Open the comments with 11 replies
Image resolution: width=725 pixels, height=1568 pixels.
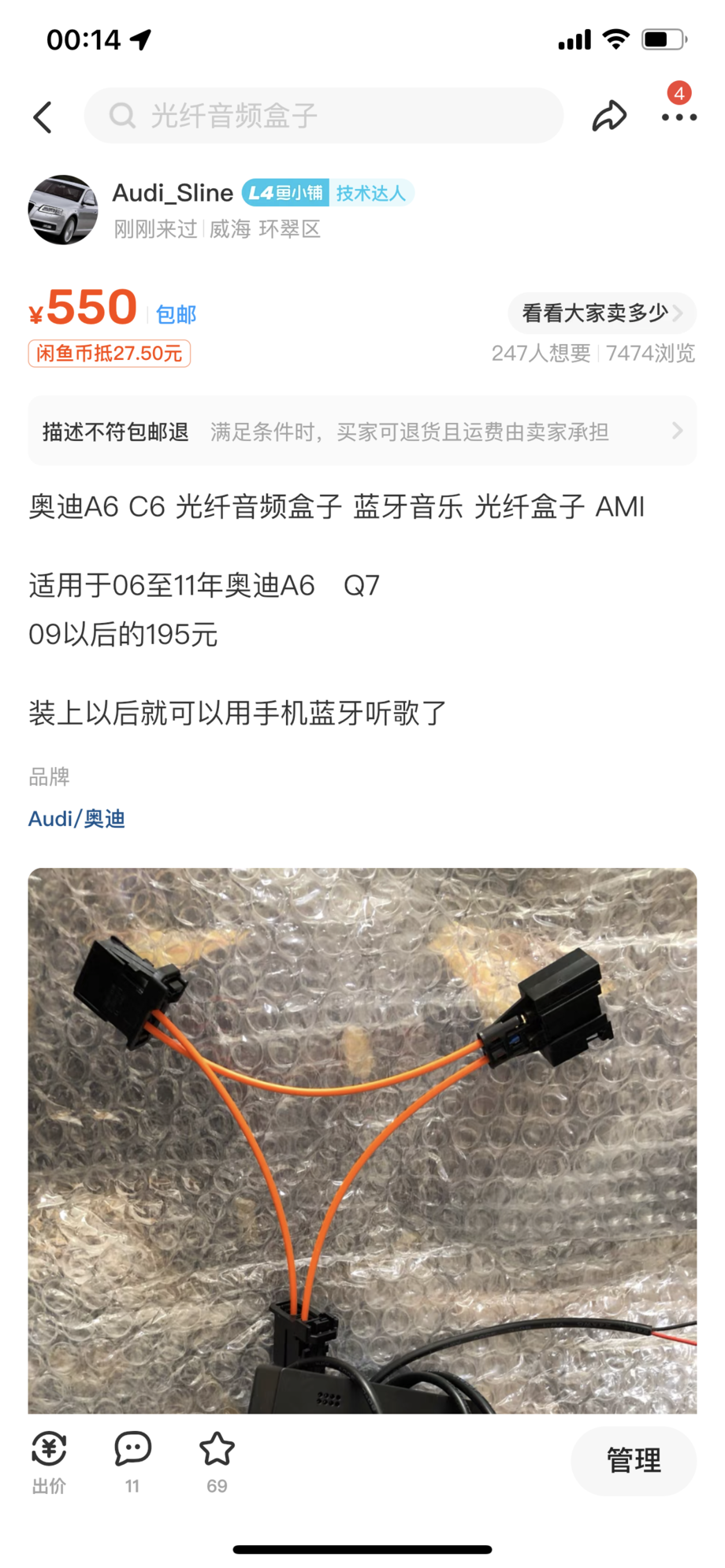(x=132, y=1461)
